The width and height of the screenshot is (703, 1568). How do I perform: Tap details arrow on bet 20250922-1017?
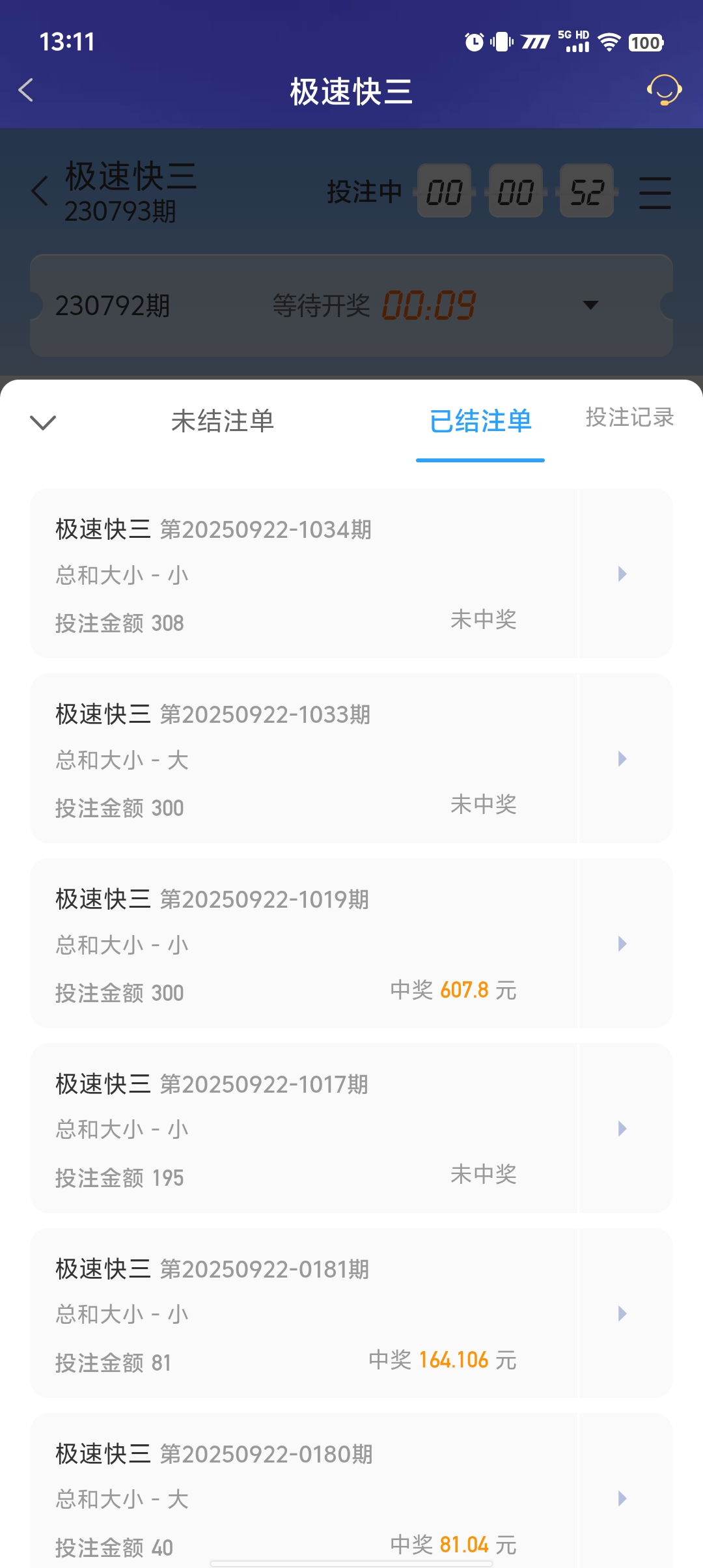[624, 1128]
